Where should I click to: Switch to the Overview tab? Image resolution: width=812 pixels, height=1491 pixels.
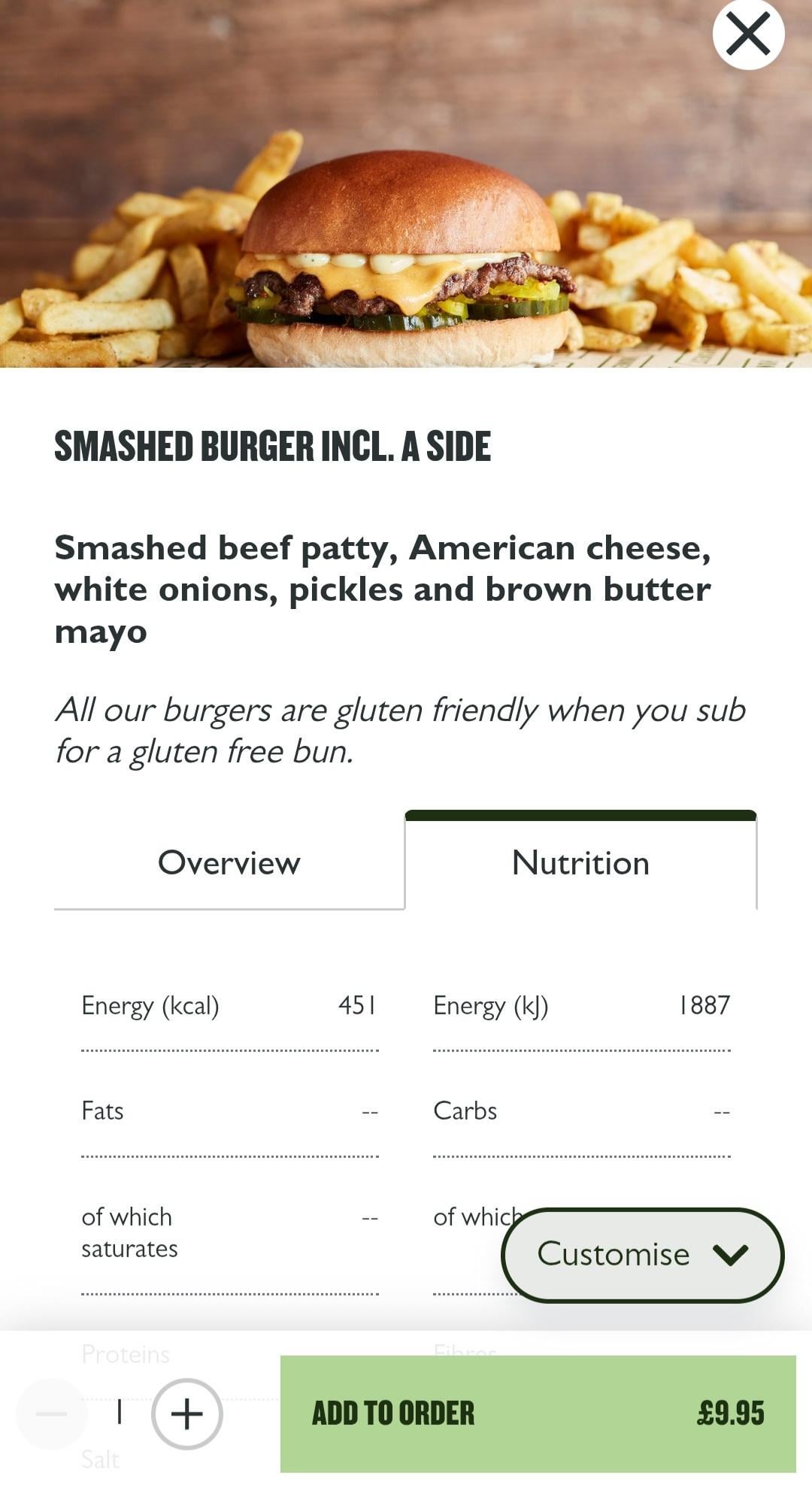(x=229, y=862)
